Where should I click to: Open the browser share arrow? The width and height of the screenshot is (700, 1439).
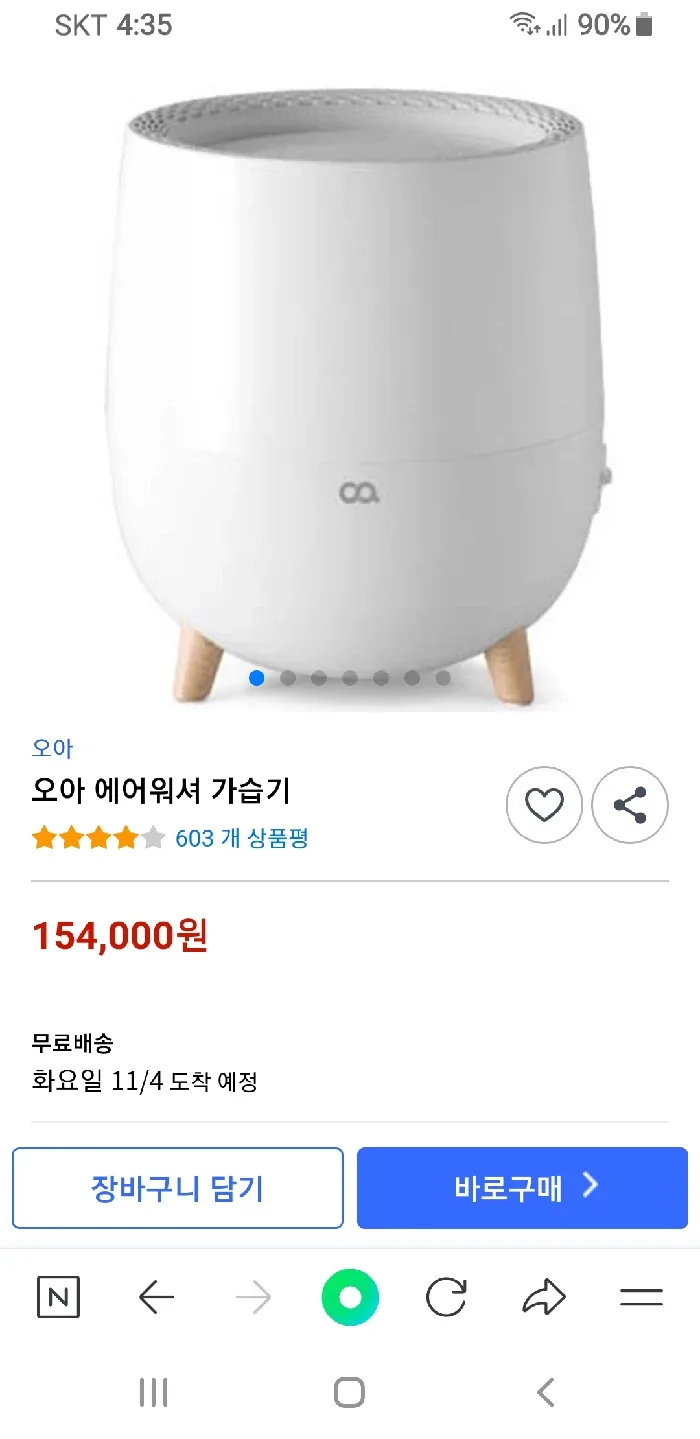point(544,1298)
